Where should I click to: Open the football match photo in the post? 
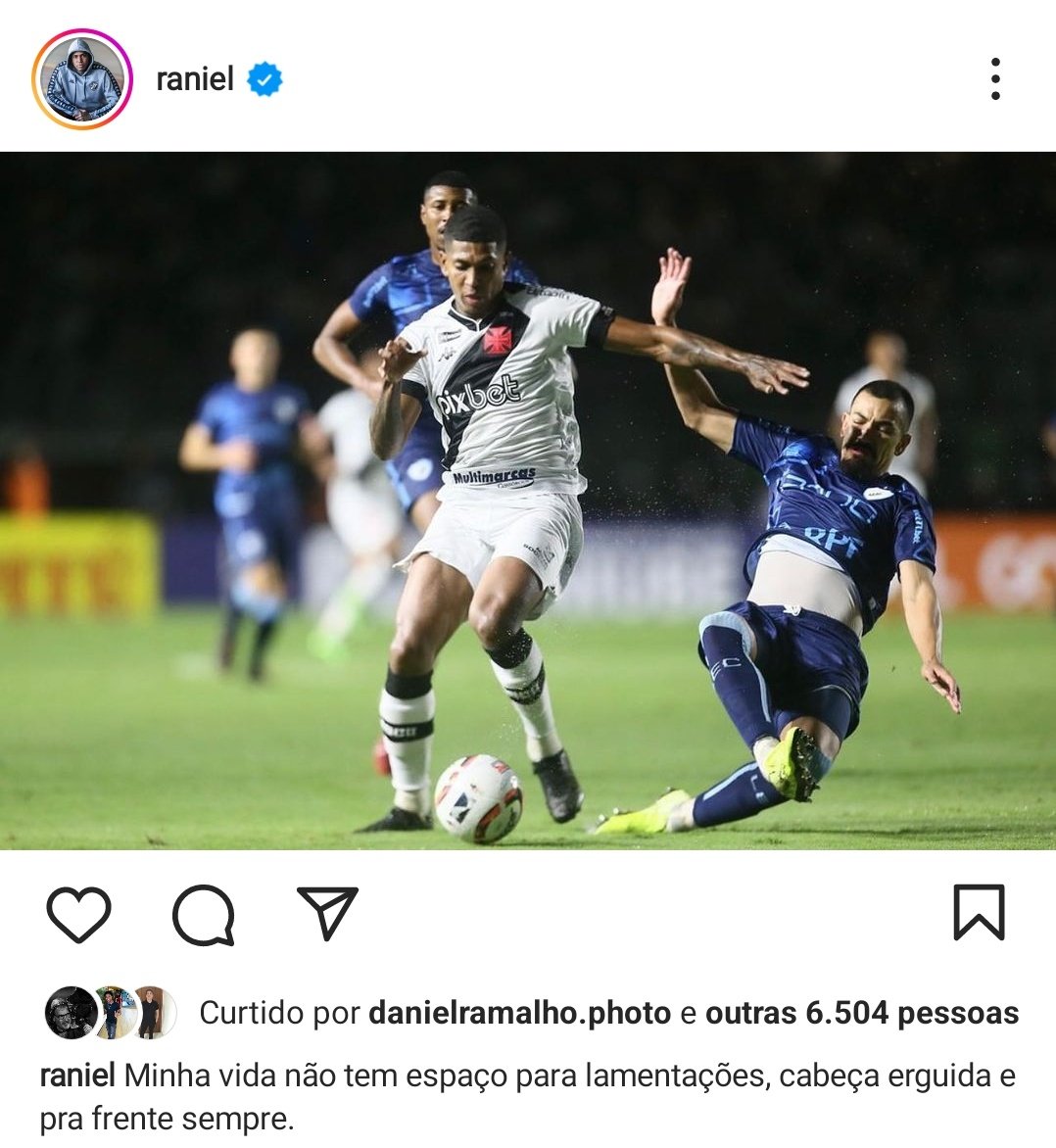point(528,501)
